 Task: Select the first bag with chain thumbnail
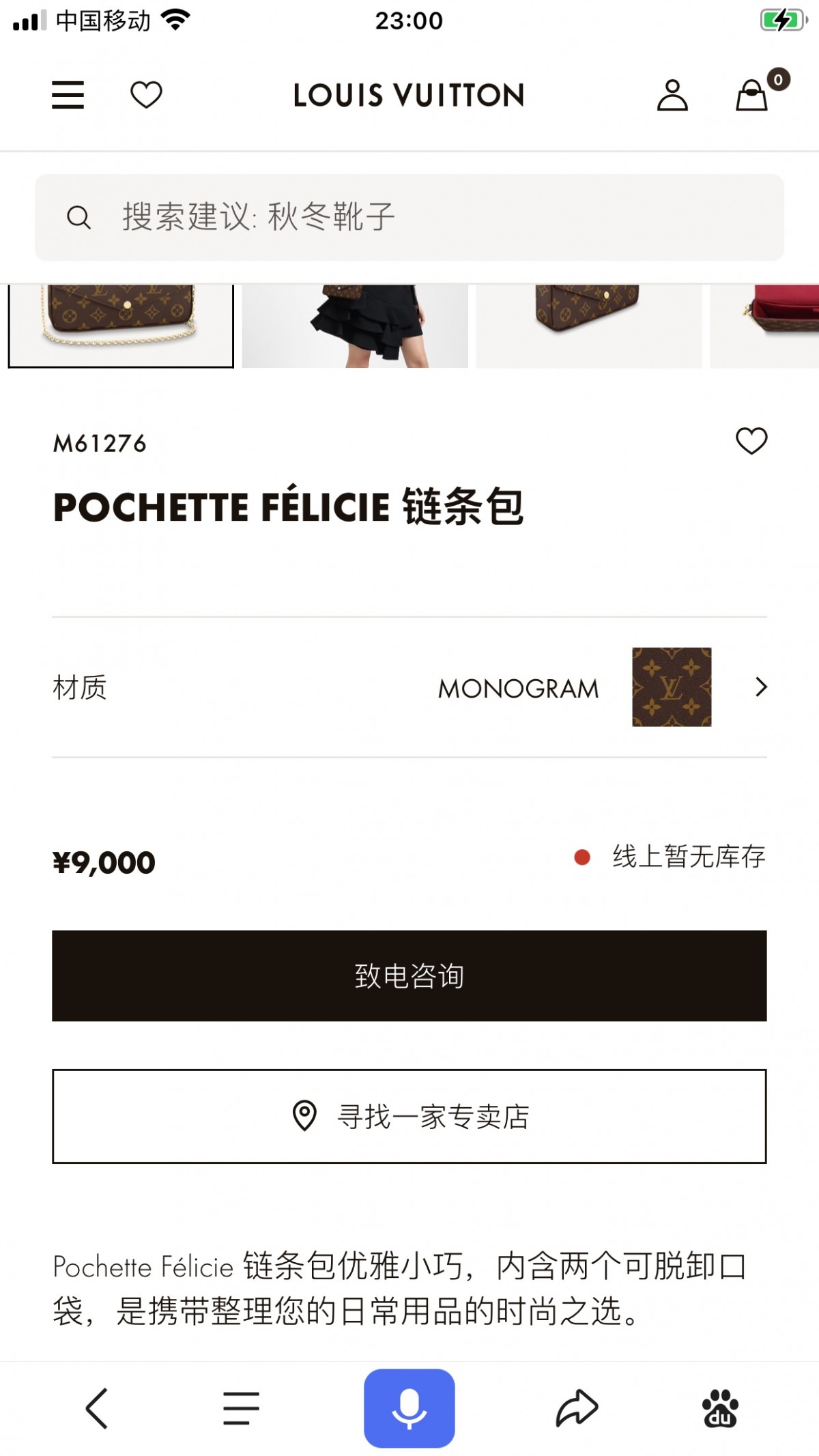(121, 326)
